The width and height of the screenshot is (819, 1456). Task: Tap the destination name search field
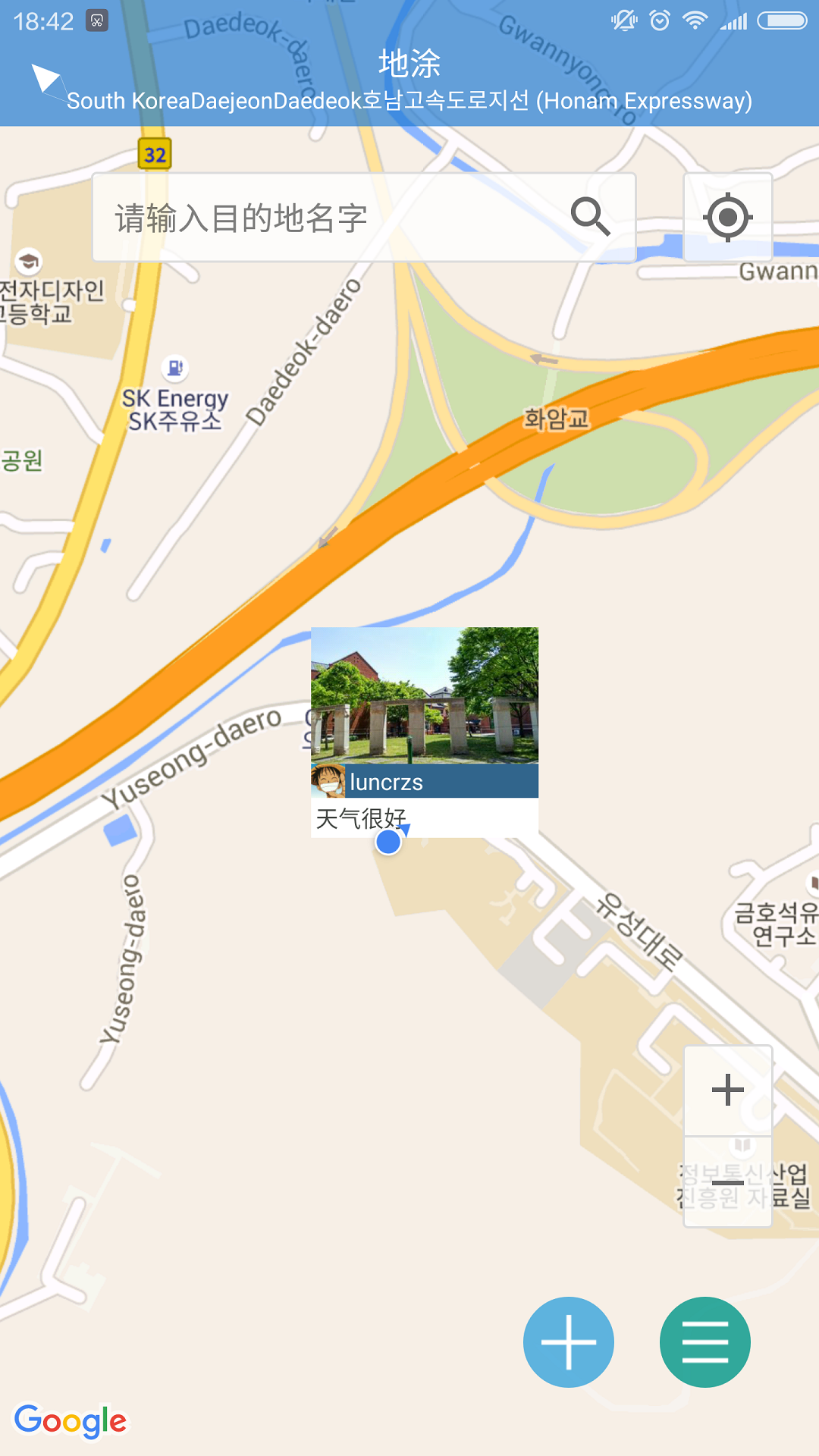326,218
